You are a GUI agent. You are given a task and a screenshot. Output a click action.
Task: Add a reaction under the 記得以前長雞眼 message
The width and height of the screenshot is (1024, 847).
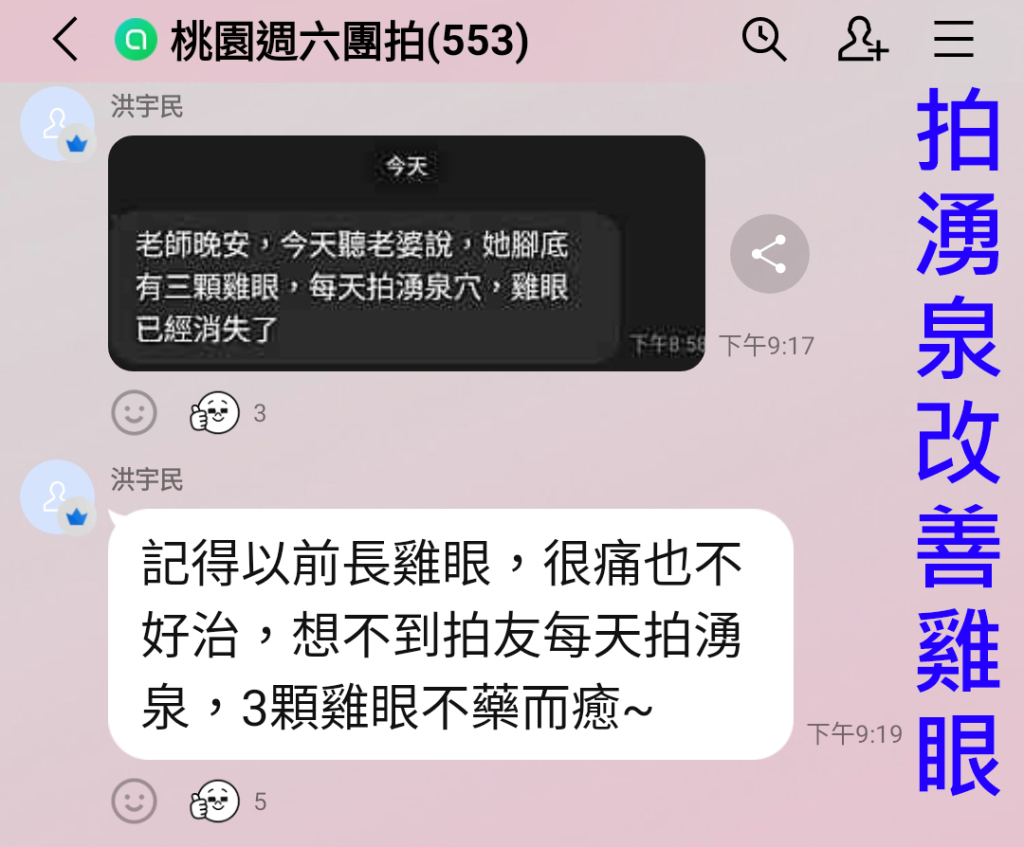coord(133,801)
